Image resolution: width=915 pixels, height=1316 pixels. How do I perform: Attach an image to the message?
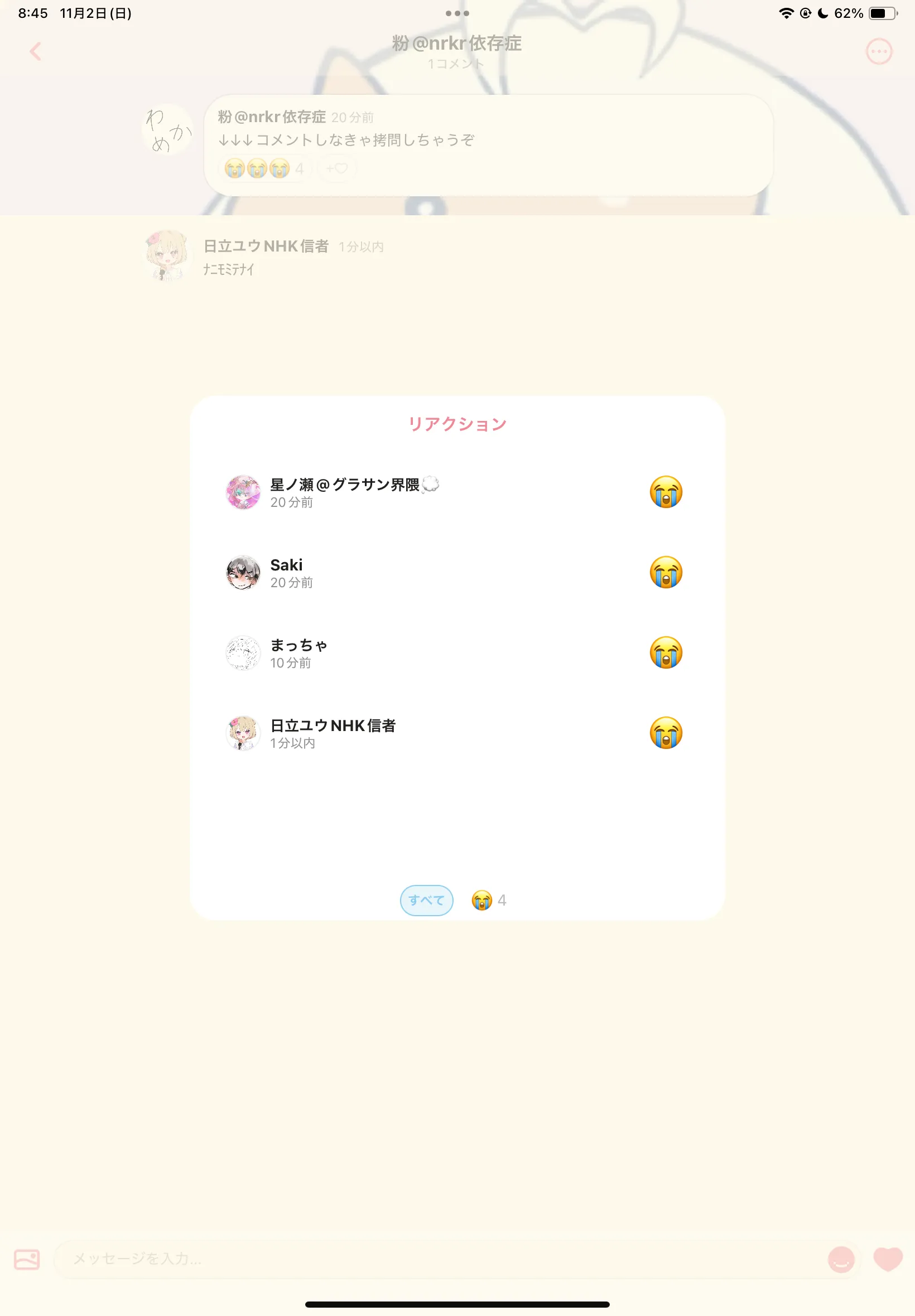coord(27,1259)
